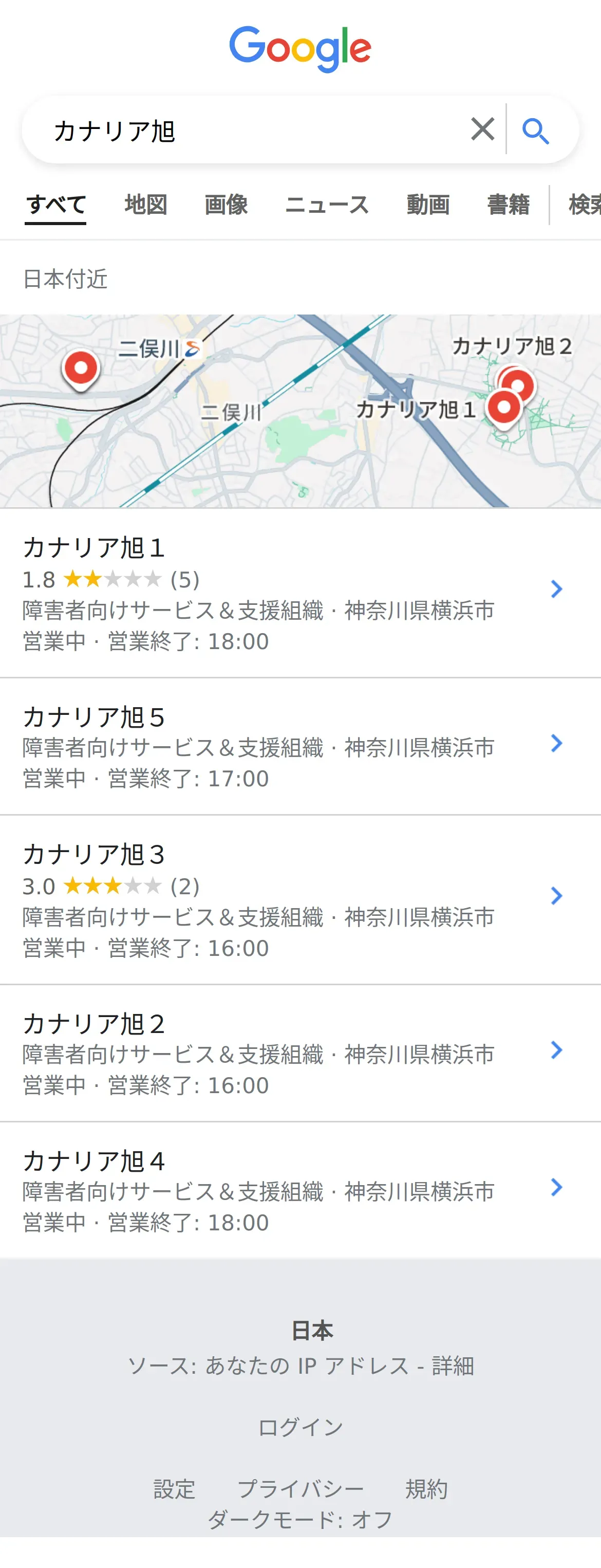
Task: Open the map preview of nearby places
Action: point(300,411)
